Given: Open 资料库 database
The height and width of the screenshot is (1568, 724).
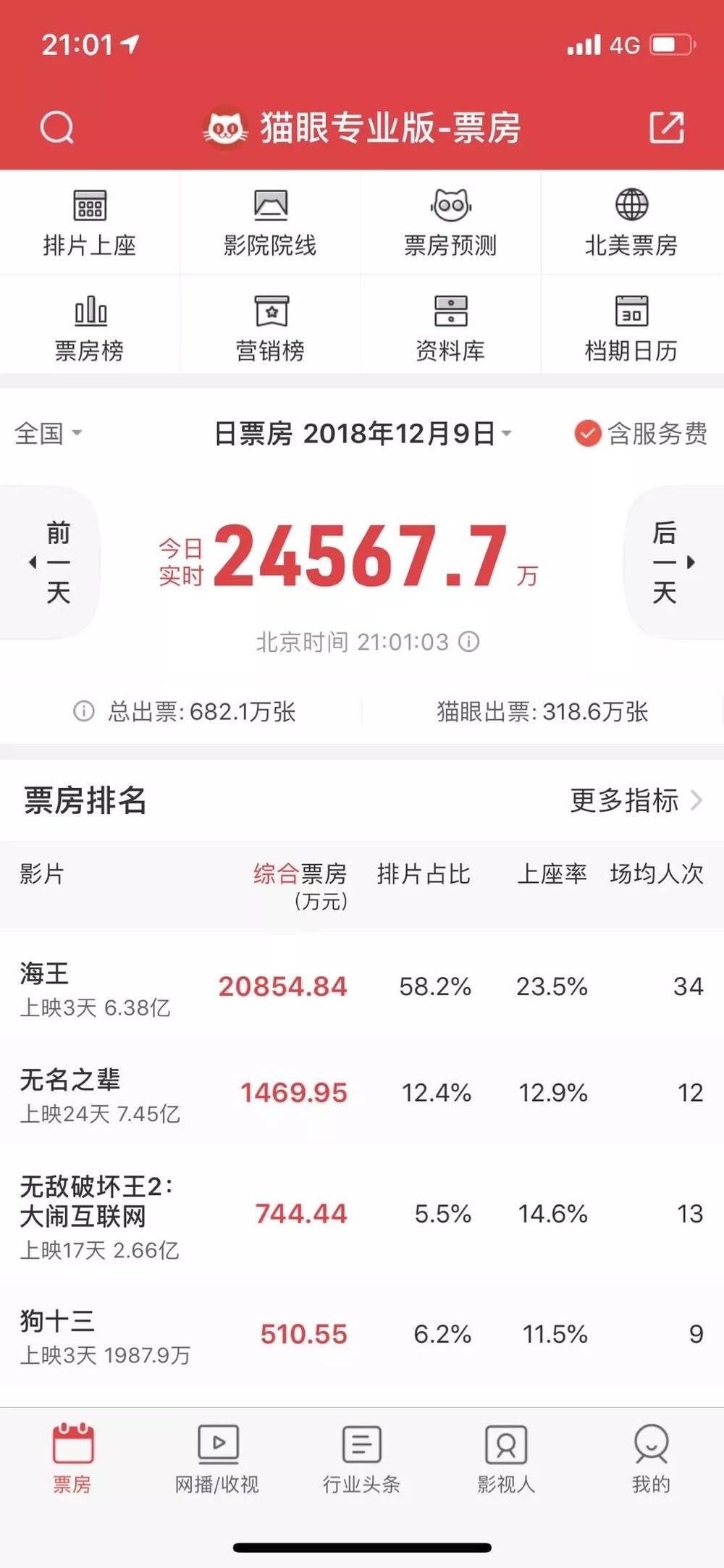Looking at the screenshot, I should coord(450,327).
